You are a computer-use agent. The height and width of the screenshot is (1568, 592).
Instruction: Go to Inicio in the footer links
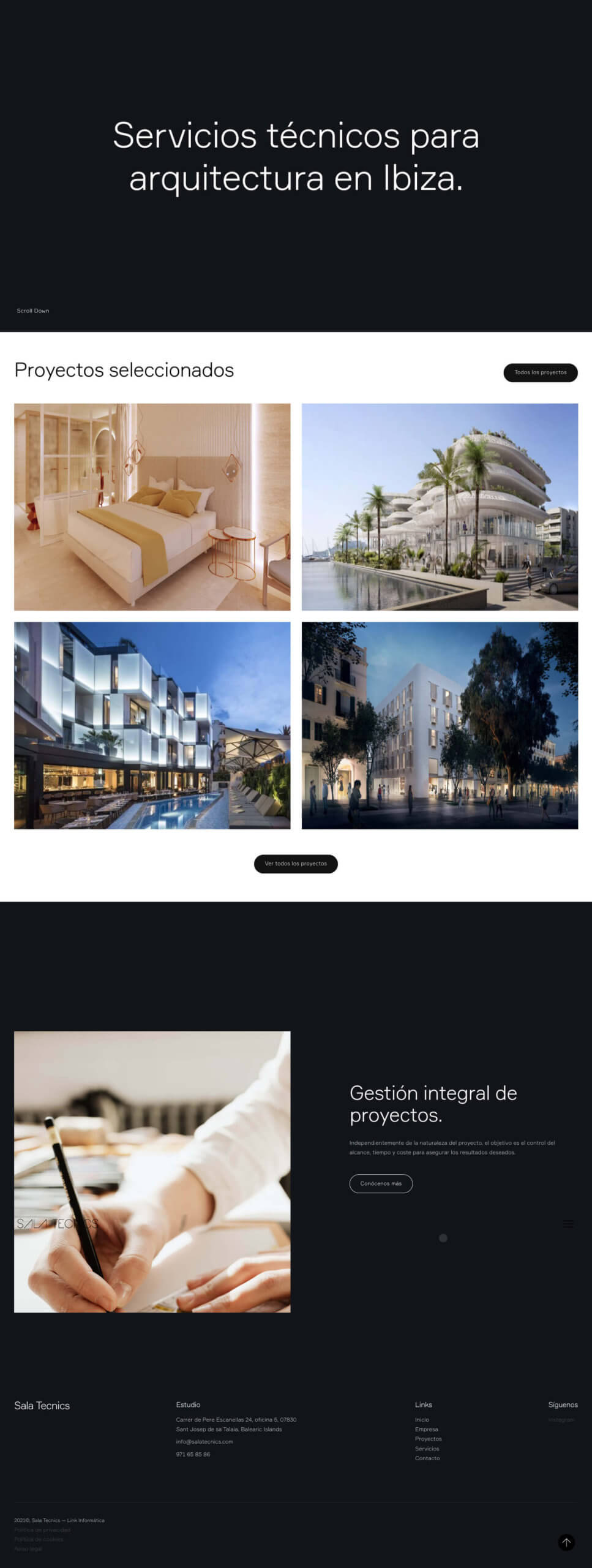[422, 1419]
